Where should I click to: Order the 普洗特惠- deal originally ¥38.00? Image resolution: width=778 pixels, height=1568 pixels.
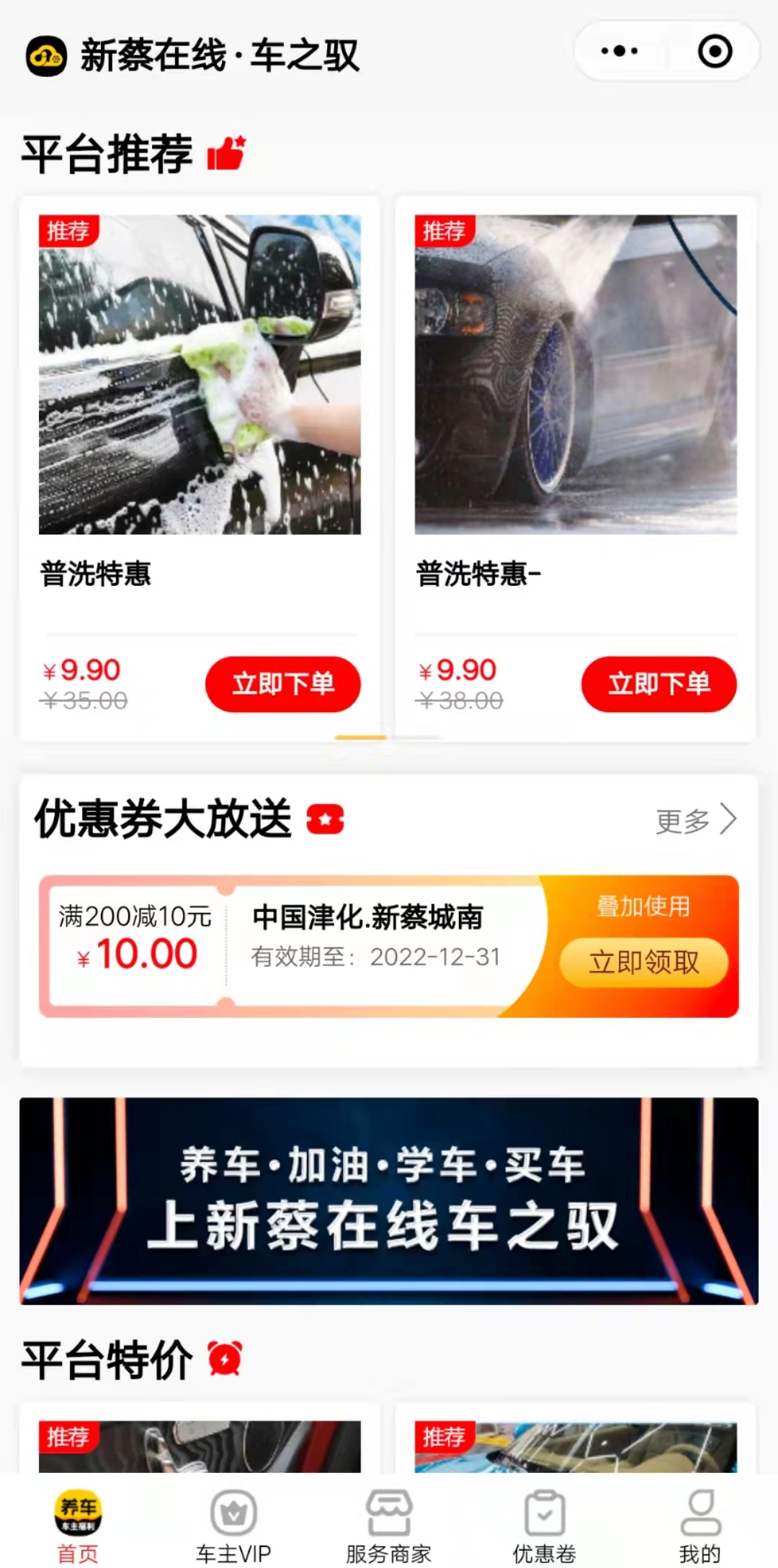coord(659,684)
